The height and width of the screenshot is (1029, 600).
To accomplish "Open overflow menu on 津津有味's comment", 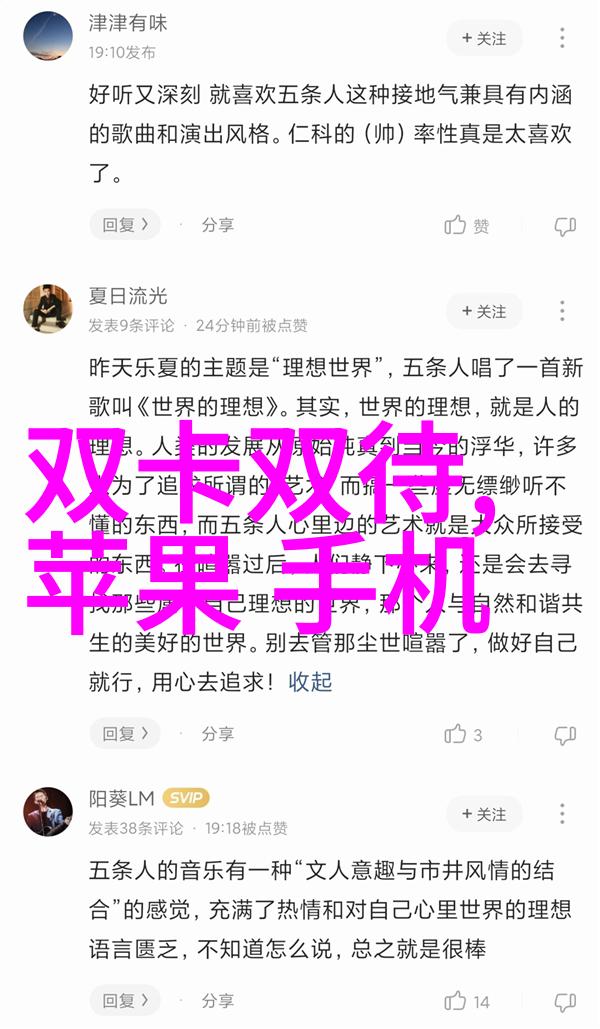I will 565,38.
